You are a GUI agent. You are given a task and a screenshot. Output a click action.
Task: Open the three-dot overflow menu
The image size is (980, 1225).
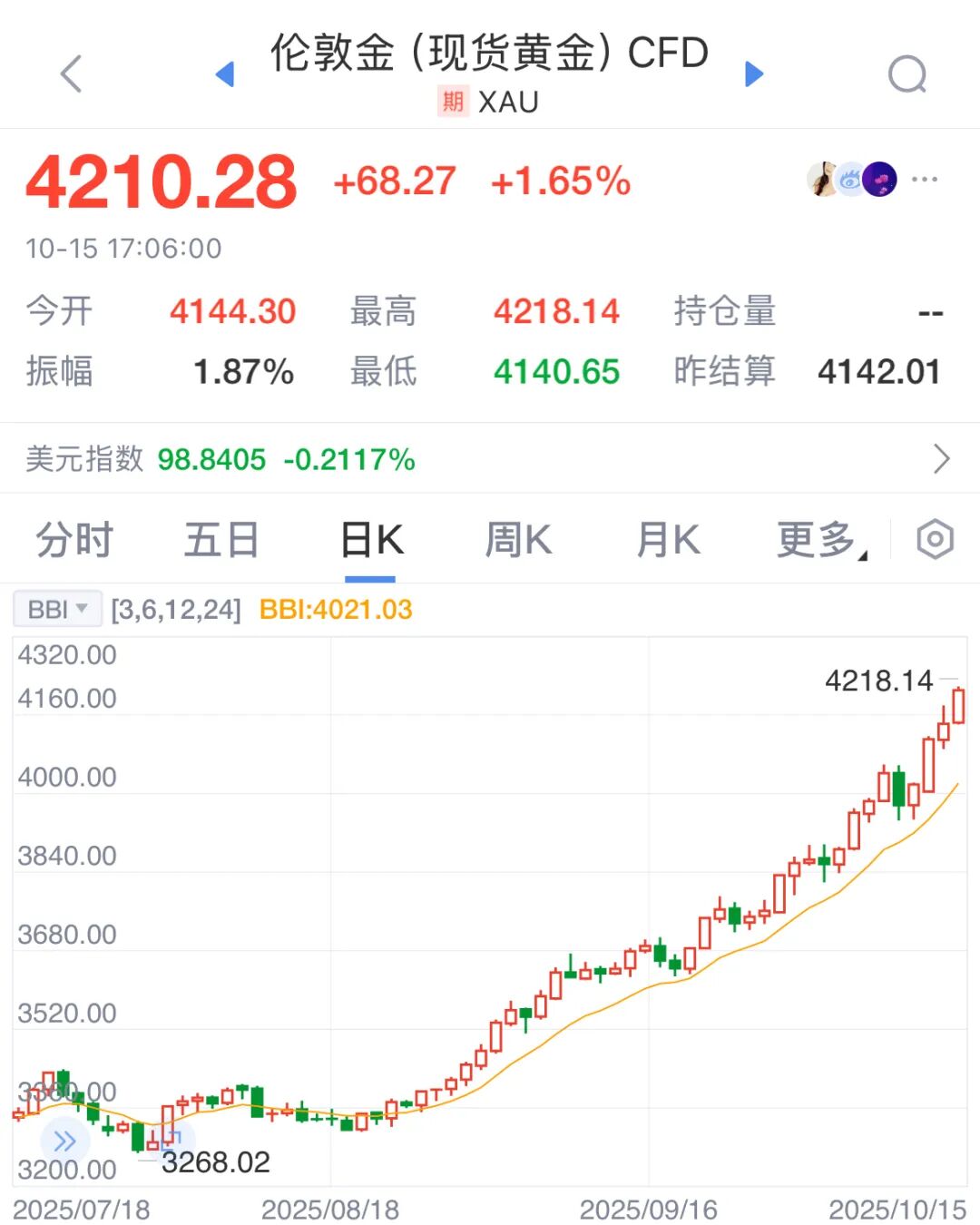[925, 179]
